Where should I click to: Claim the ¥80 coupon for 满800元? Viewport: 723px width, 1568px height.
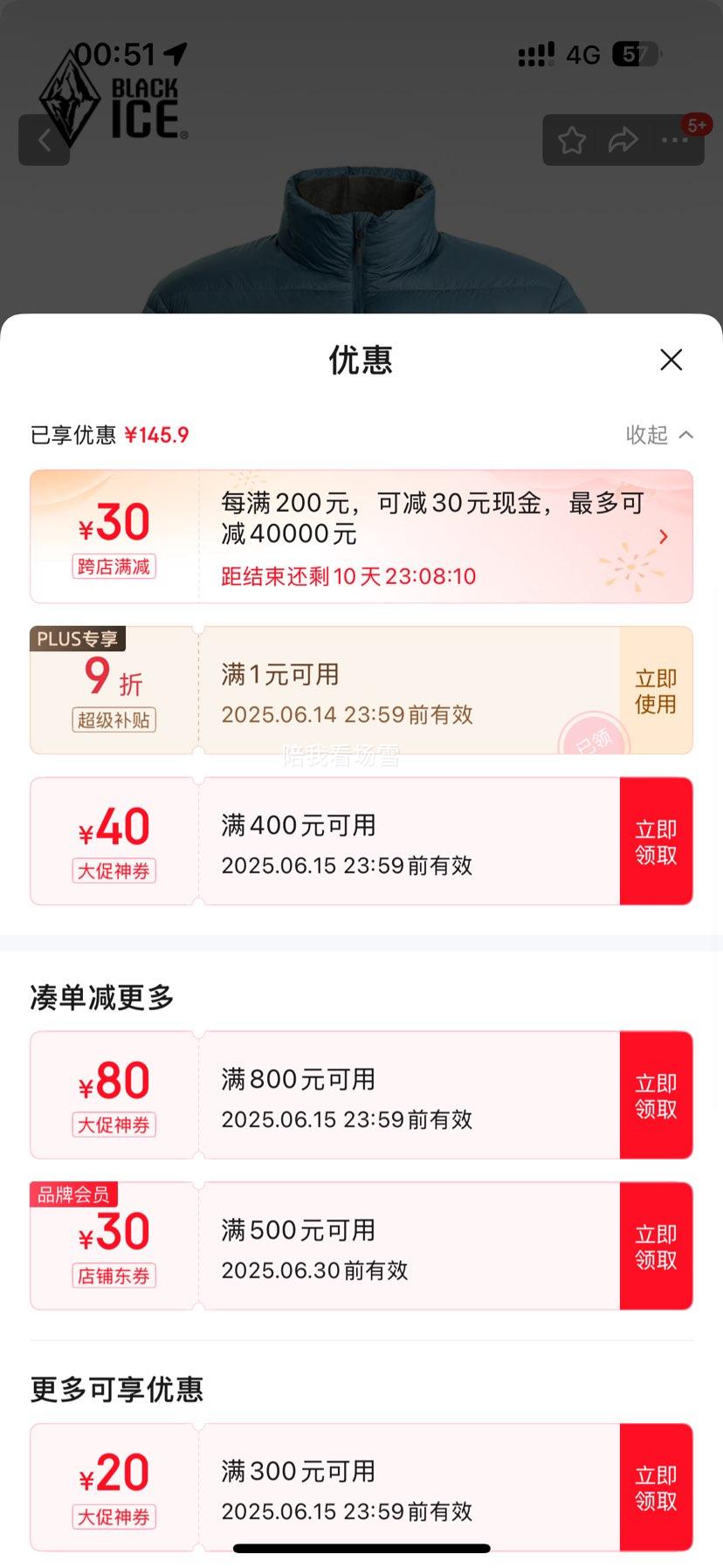pos(656,1096)
